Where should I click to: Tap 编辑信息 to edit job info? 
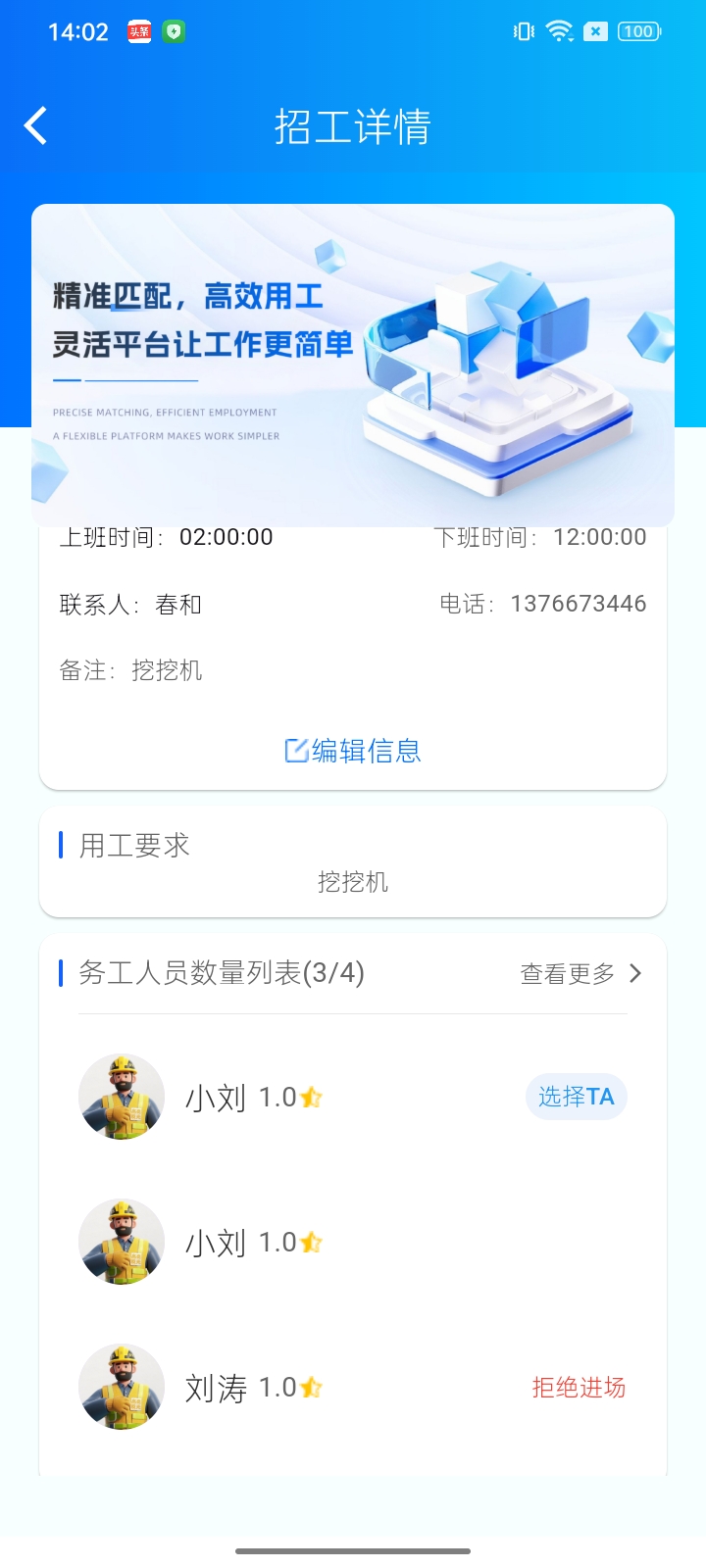[353, 751]
